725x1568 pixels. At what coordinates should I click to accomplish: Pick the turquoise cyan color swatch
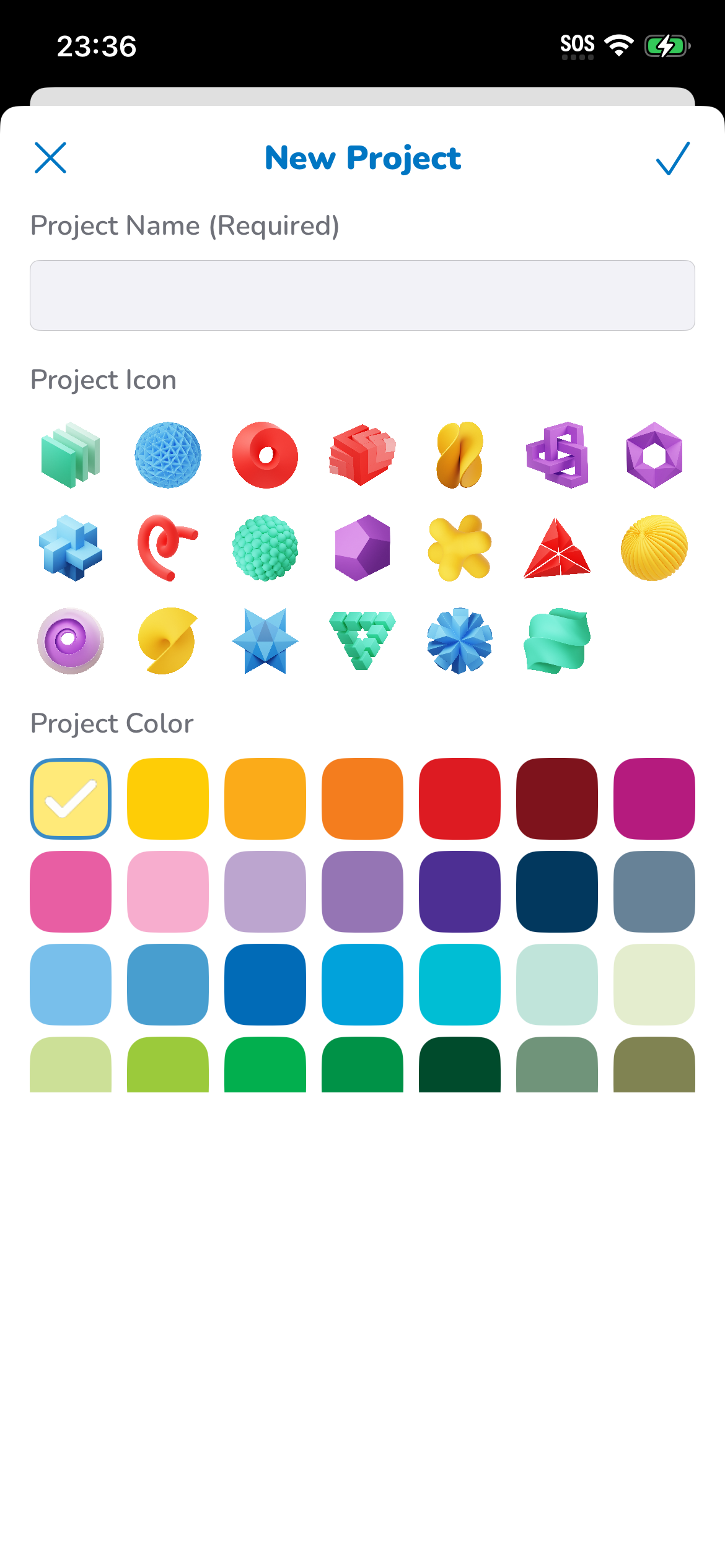[x=460, y=985]
